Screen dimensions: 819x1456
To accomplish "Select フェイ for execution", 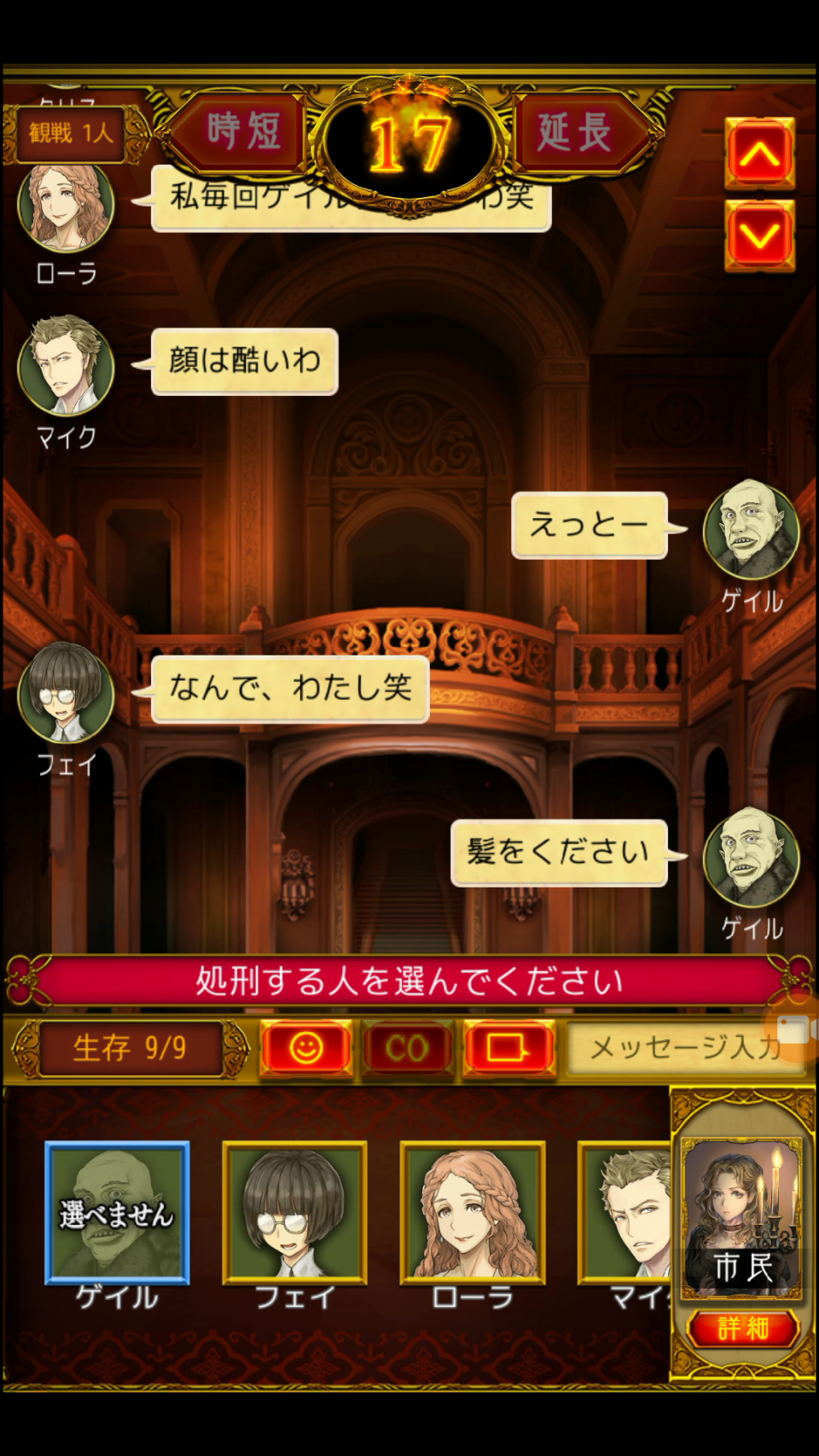I will [295, 1213].
